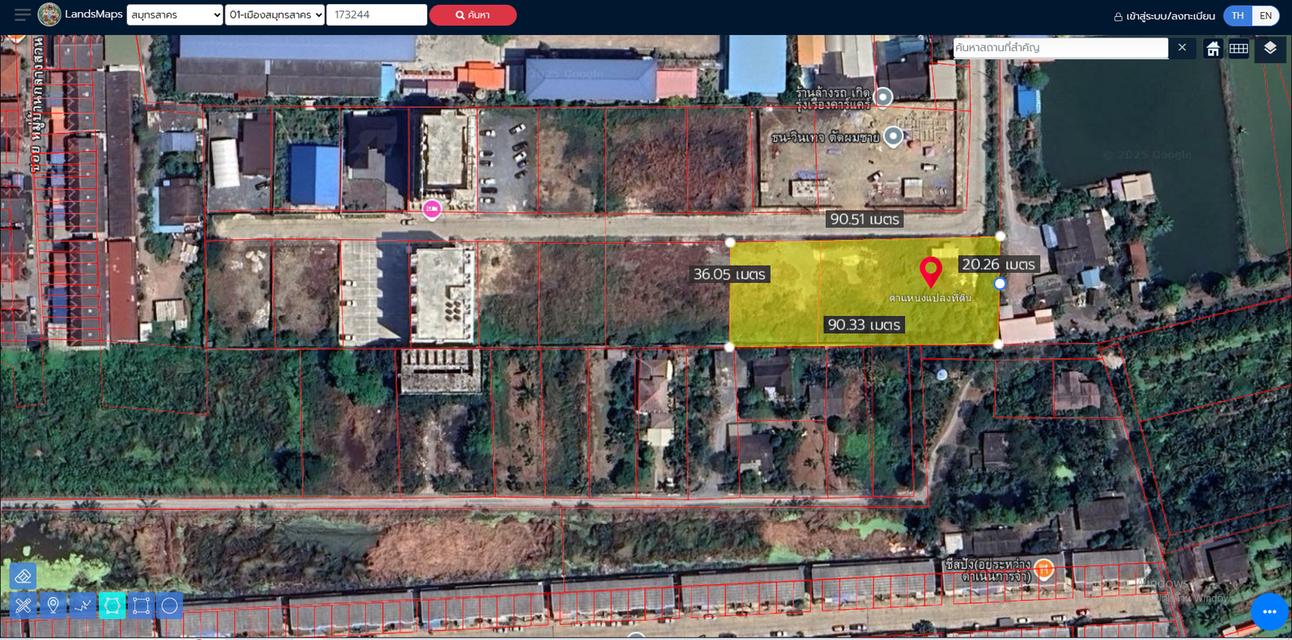Viewport: 1292px width, 640px height.
Task: Expand the province dropdown สมุทรสาคร
Action: pyautogui.click(x=174, y=15)
